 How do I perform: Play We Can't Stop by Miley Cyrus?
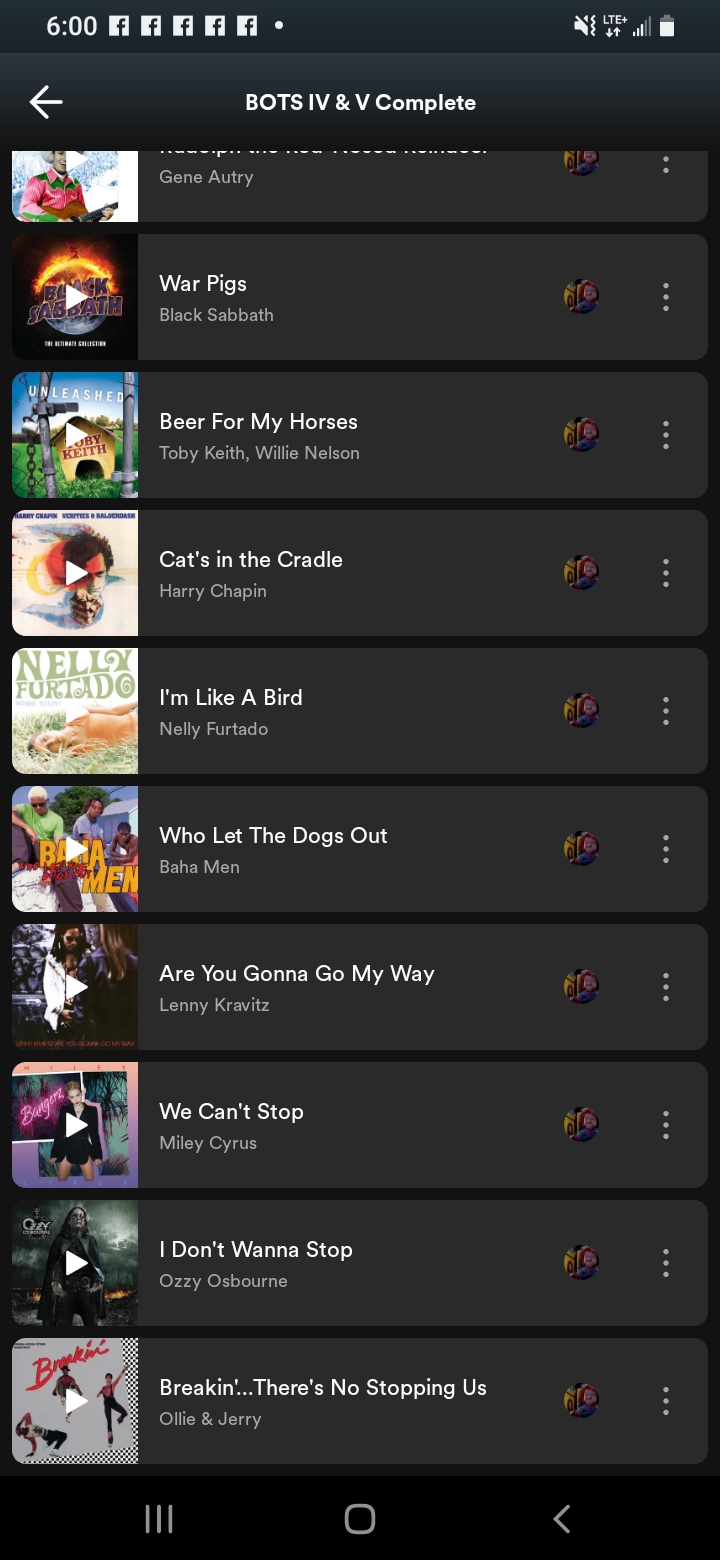(x=76, y=1125)
